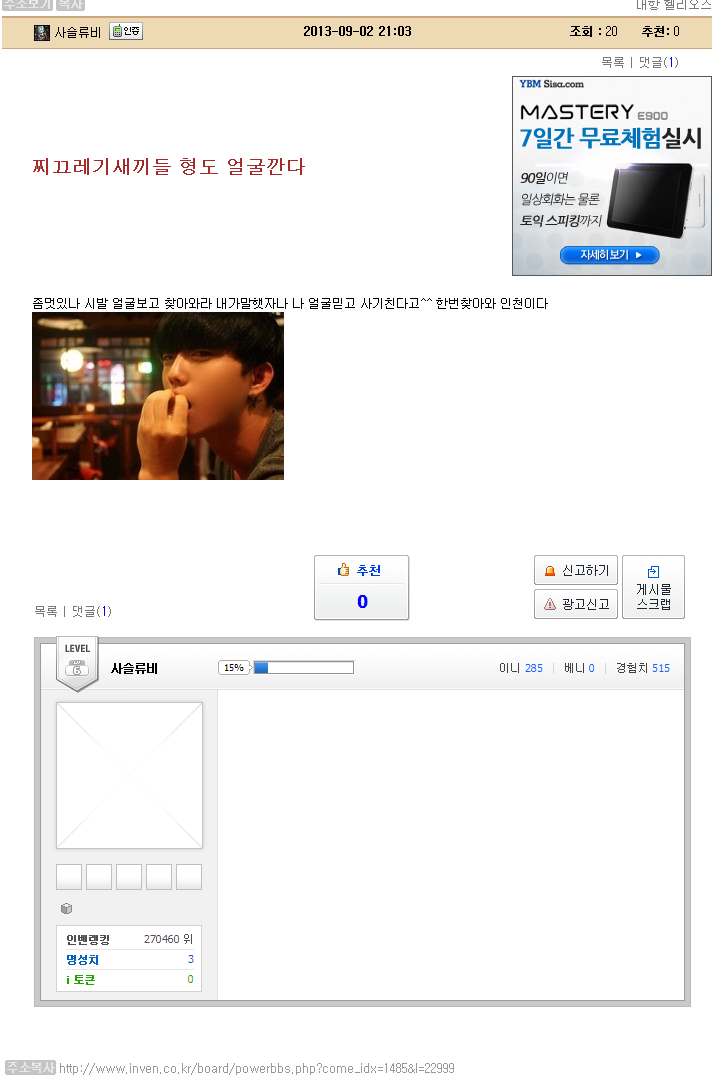Screen dimensions: 720x1085
Task: Open the 목록 list link at top
Action: [612, 62]
